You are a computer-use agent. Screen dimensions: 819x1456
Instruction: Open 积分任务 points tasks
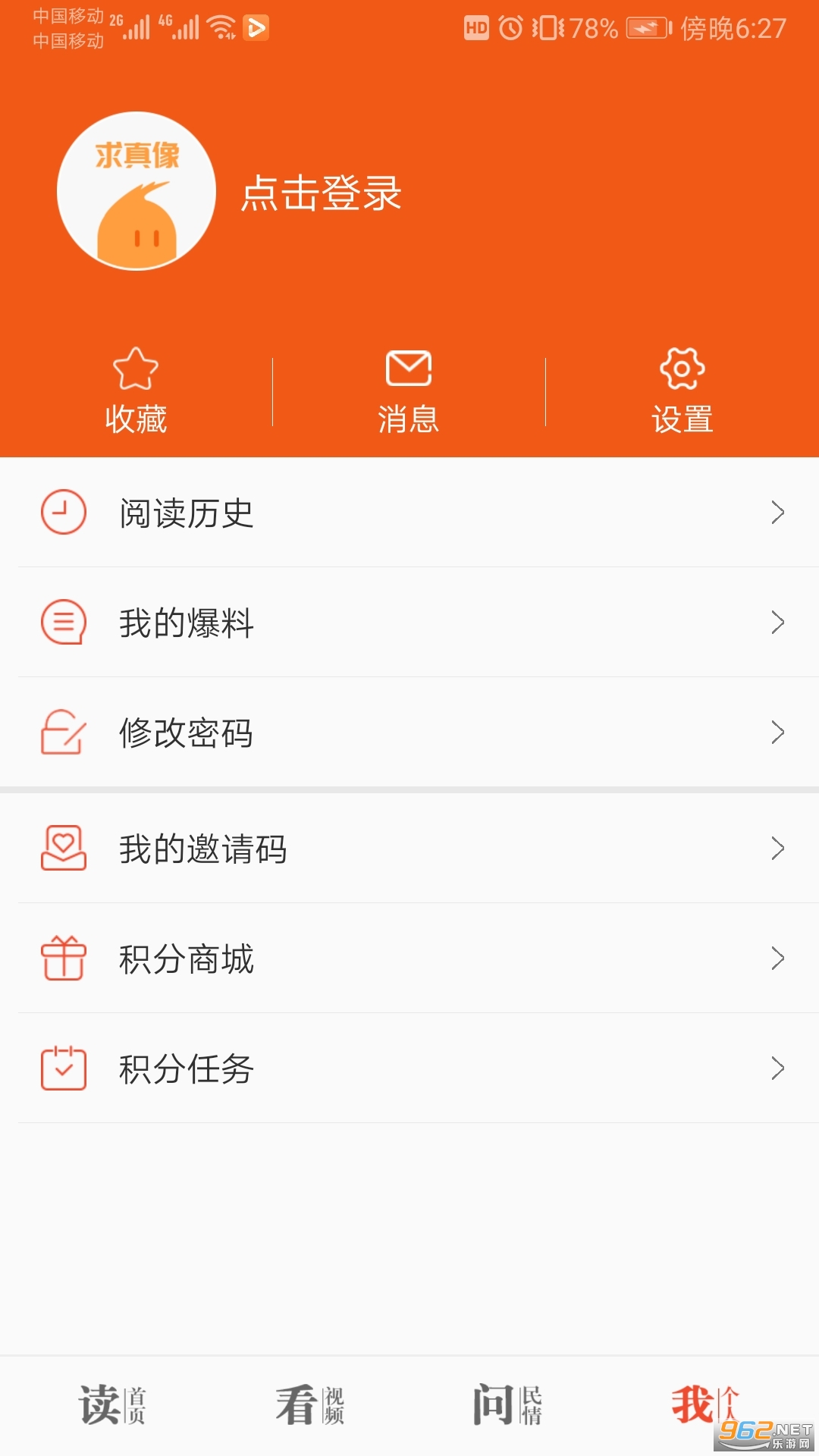coord(409,1068)
